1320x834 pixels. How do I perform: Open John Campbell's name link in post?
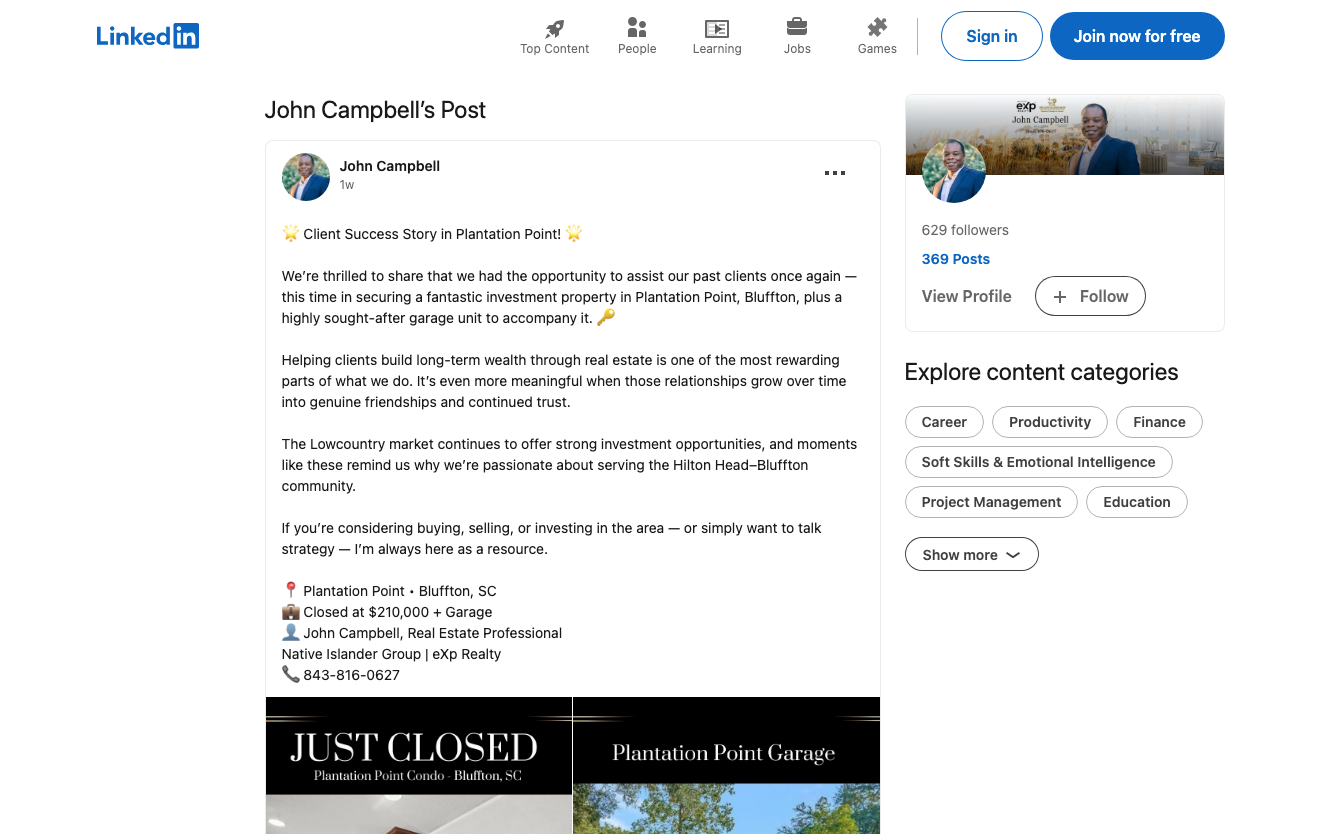(x=389, y=166)
